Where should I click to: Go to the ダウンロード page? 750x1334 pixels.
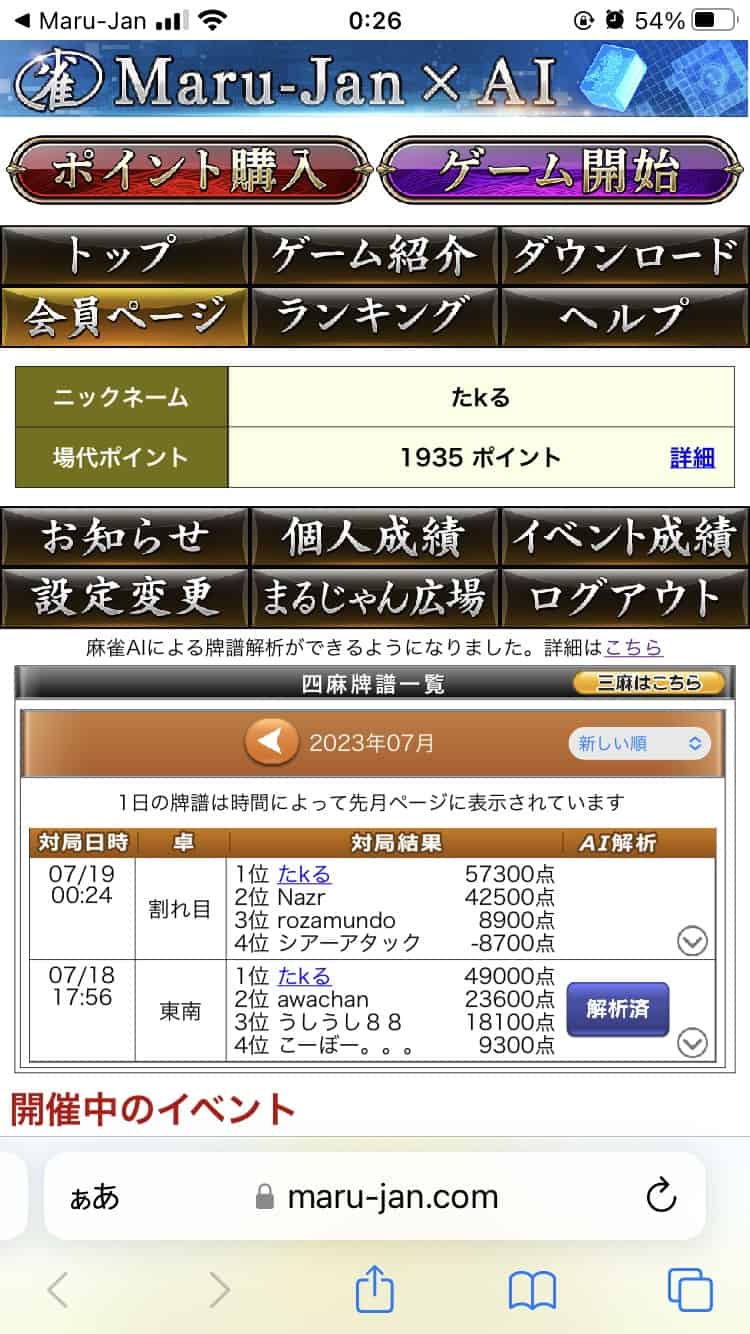[625, 256]
